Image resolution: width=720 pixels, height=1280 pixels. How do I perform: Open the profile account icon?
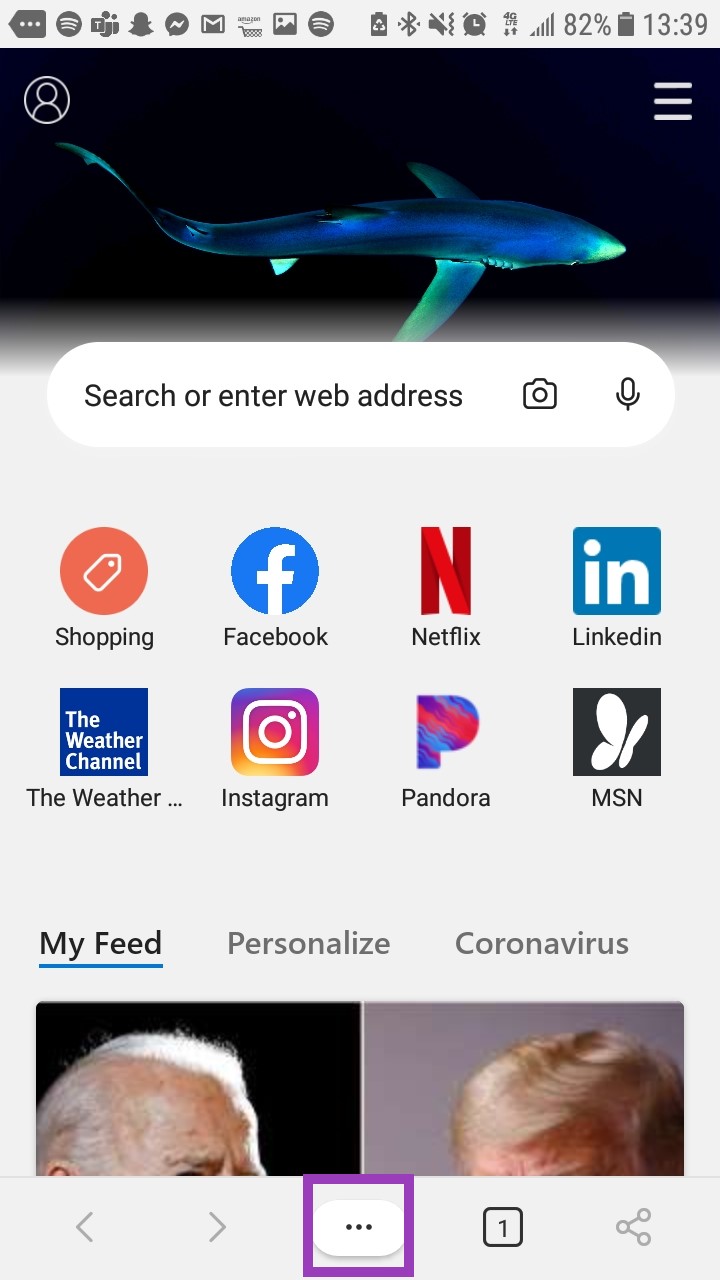pos(47,100)
